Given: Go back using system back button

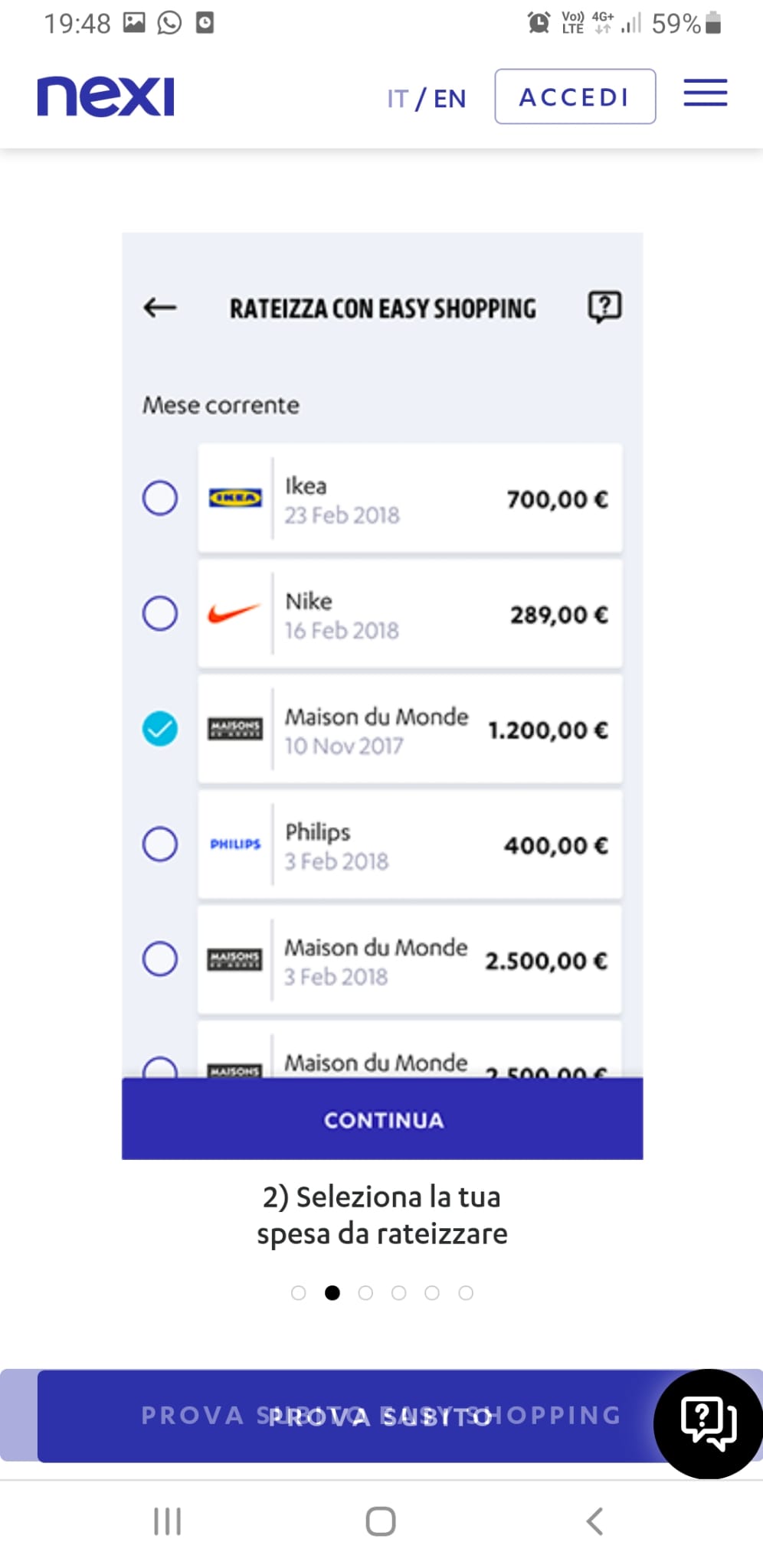Looking at the screenshot, I should pos(594,1521).
